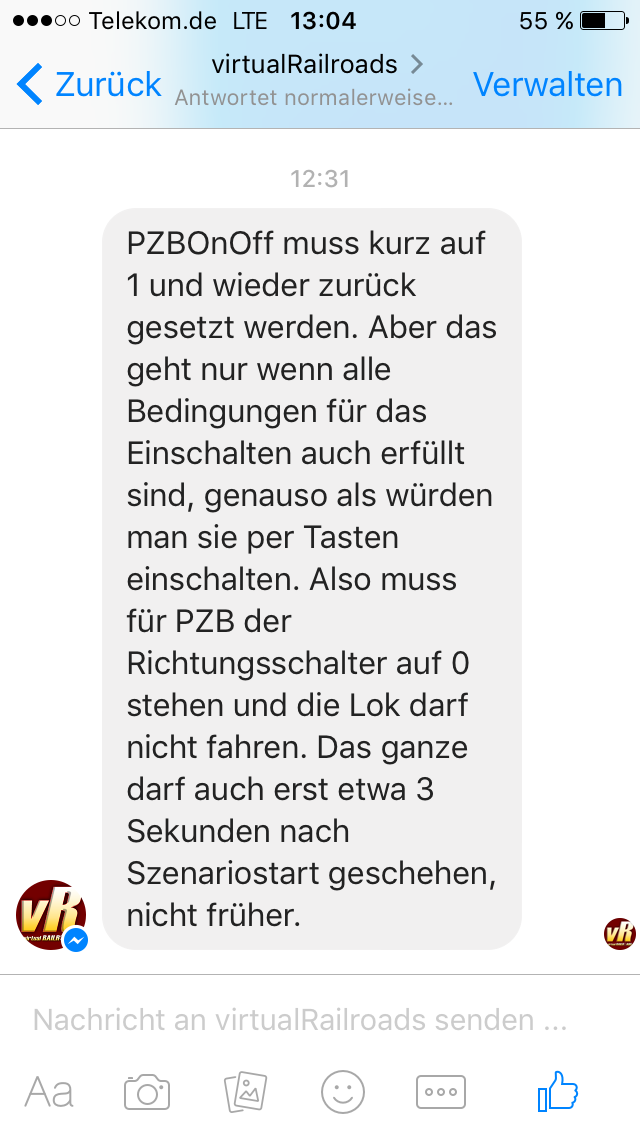Open more options with three dots
The width and height of the screenshot is (640, 1136).
[441, 1092]
